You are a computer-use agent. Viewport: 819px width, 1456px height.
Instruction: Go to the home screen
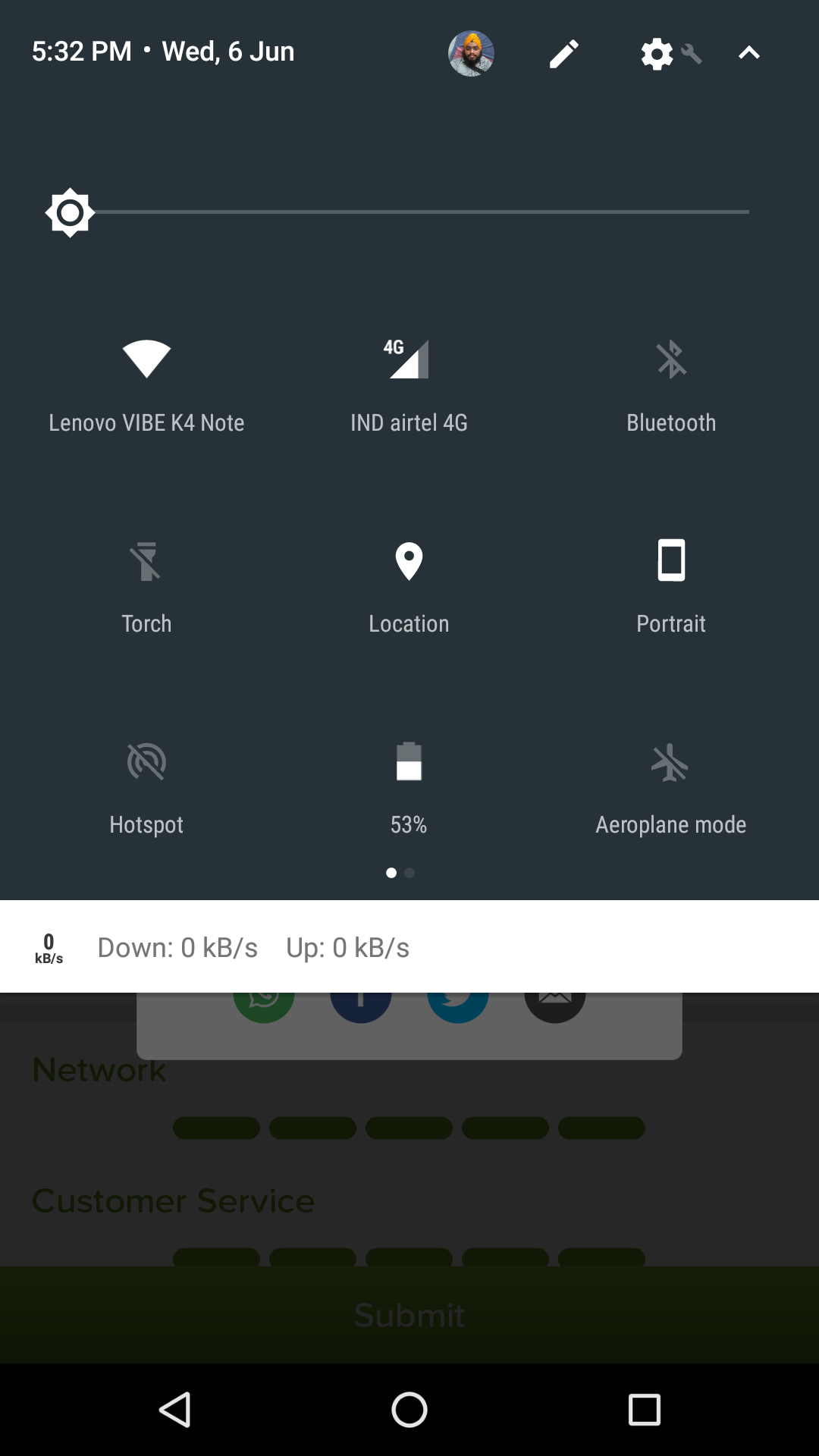(409, 1410)
